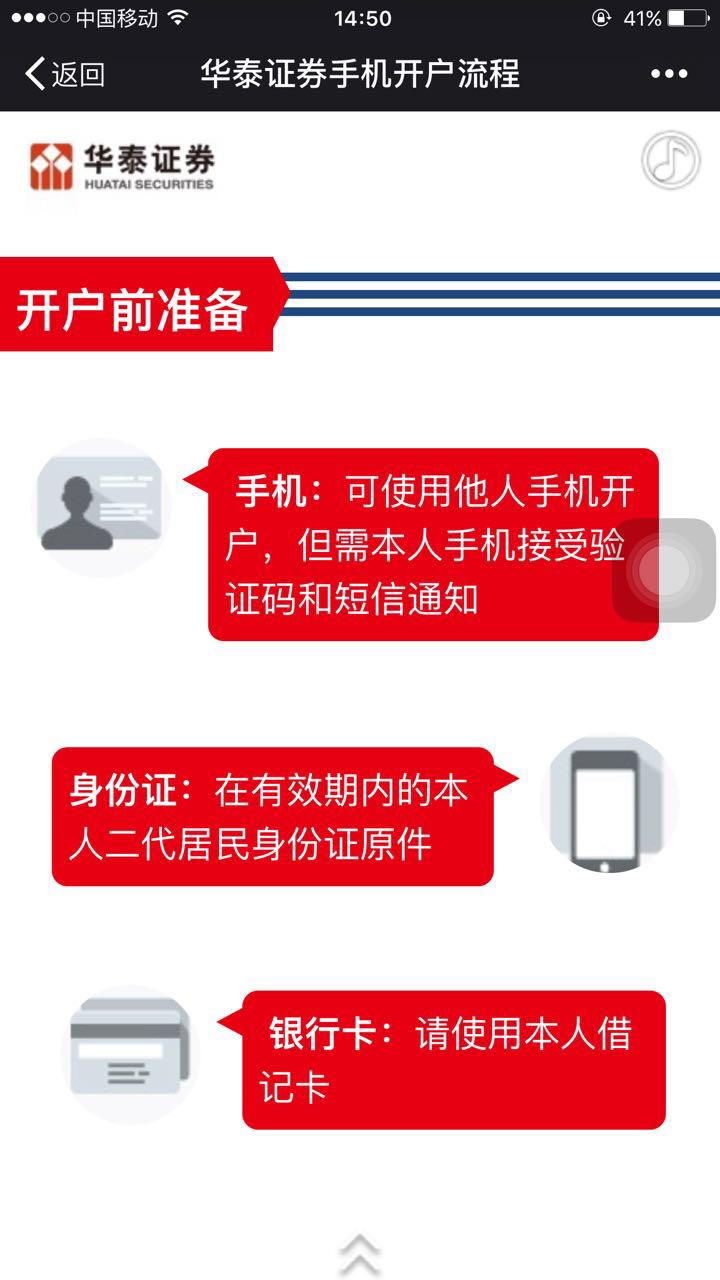Open the three-dot overflow menu
Screen dimensions: 720x1280
click(669, 74)
